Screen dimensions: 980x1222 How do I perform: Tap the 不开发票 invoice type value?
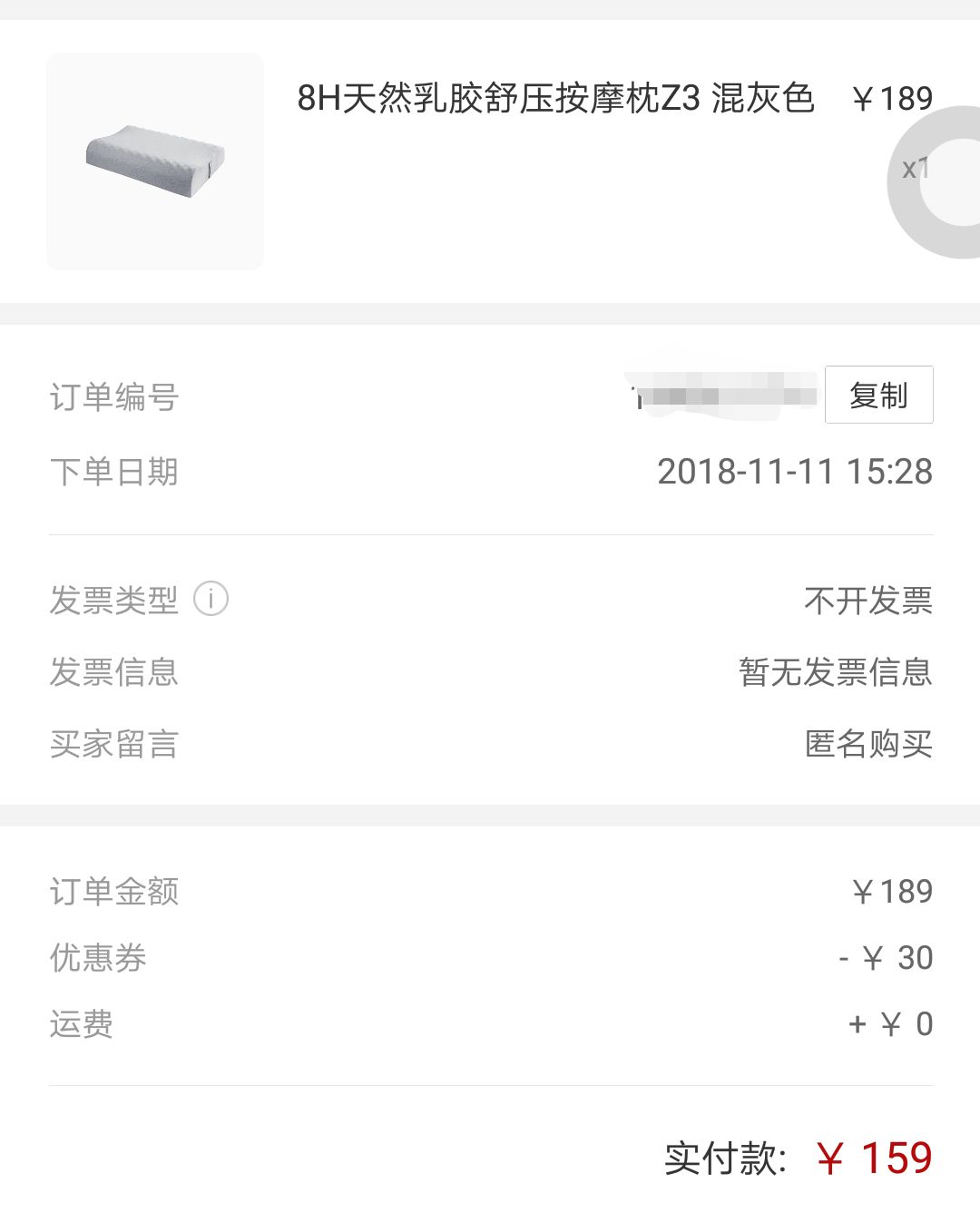click(867, 600)
